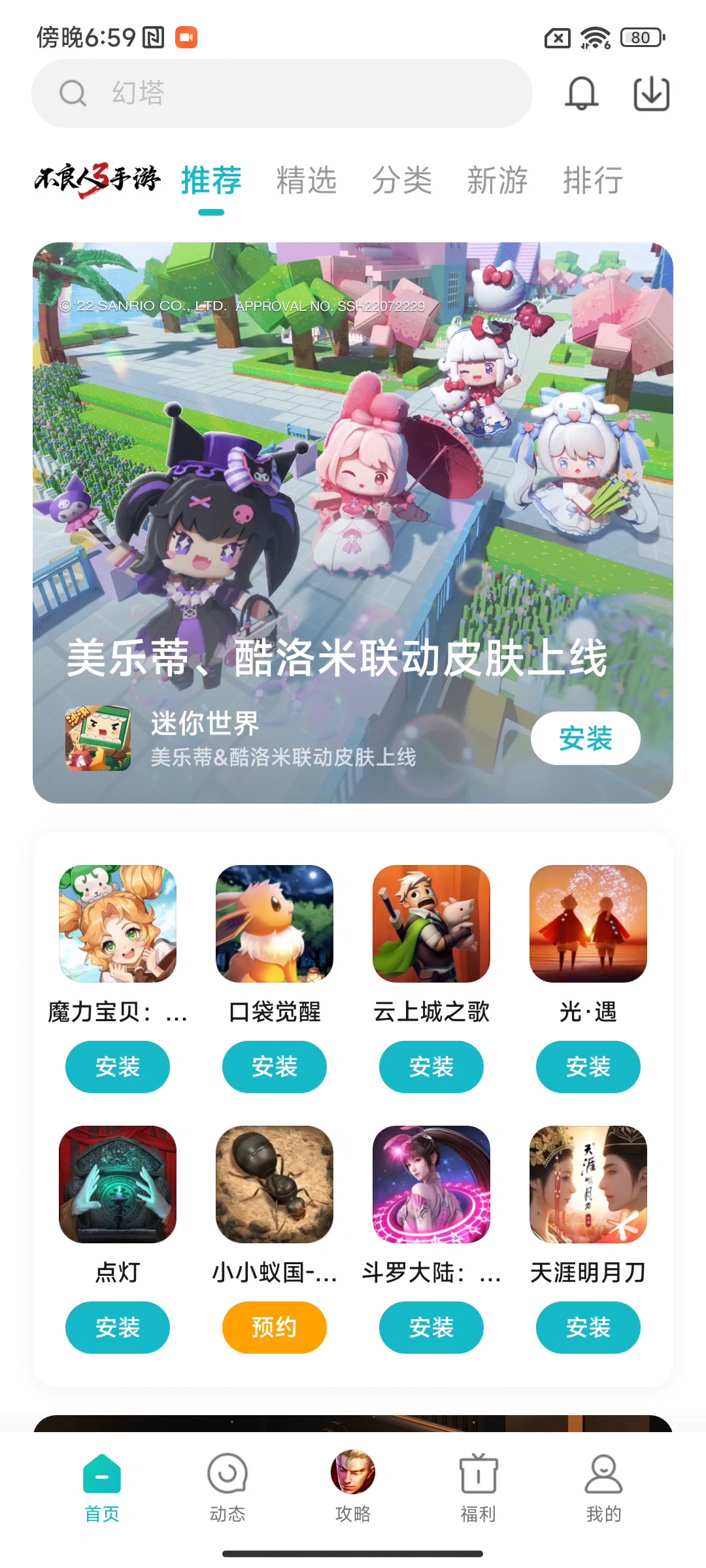Go to the 动态 tab
The width and height of the screenshot is (706, 1568).
click(227, 1486)
